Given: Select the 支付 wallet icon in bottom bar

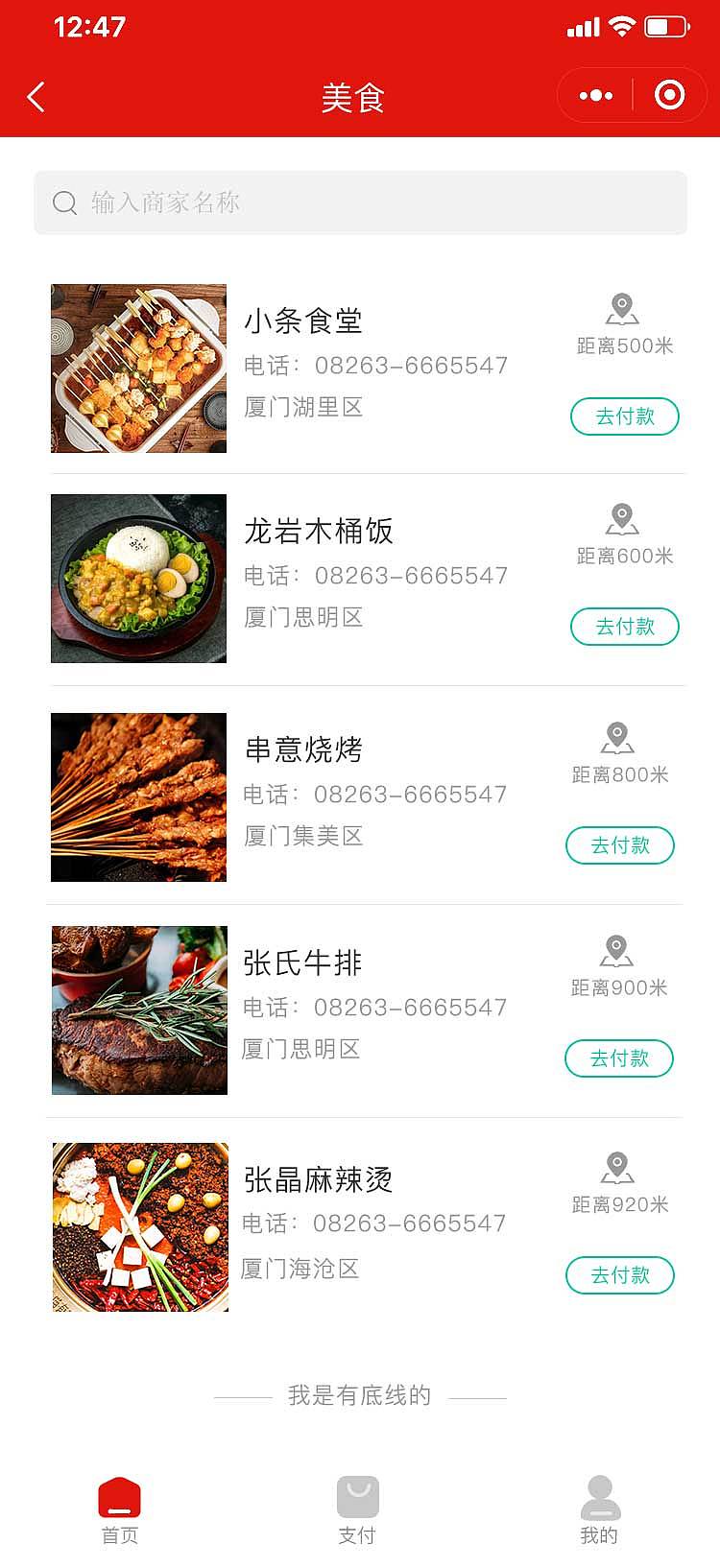Looking at the screenshot, I should click(358, 1496).
